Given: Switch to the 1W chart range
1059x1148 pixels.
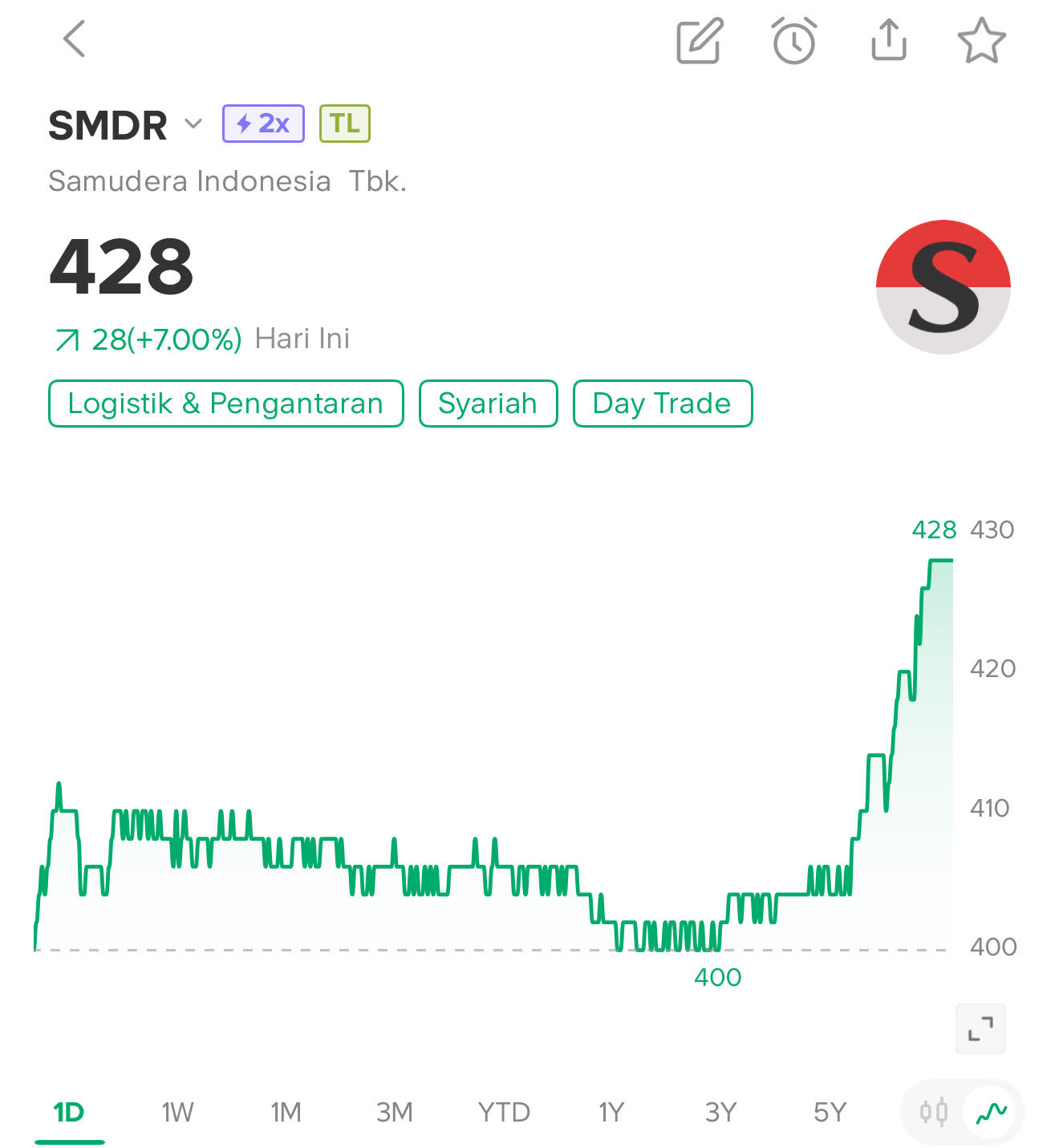Looking at the screenshot, I should click(x=177, y=1112).
